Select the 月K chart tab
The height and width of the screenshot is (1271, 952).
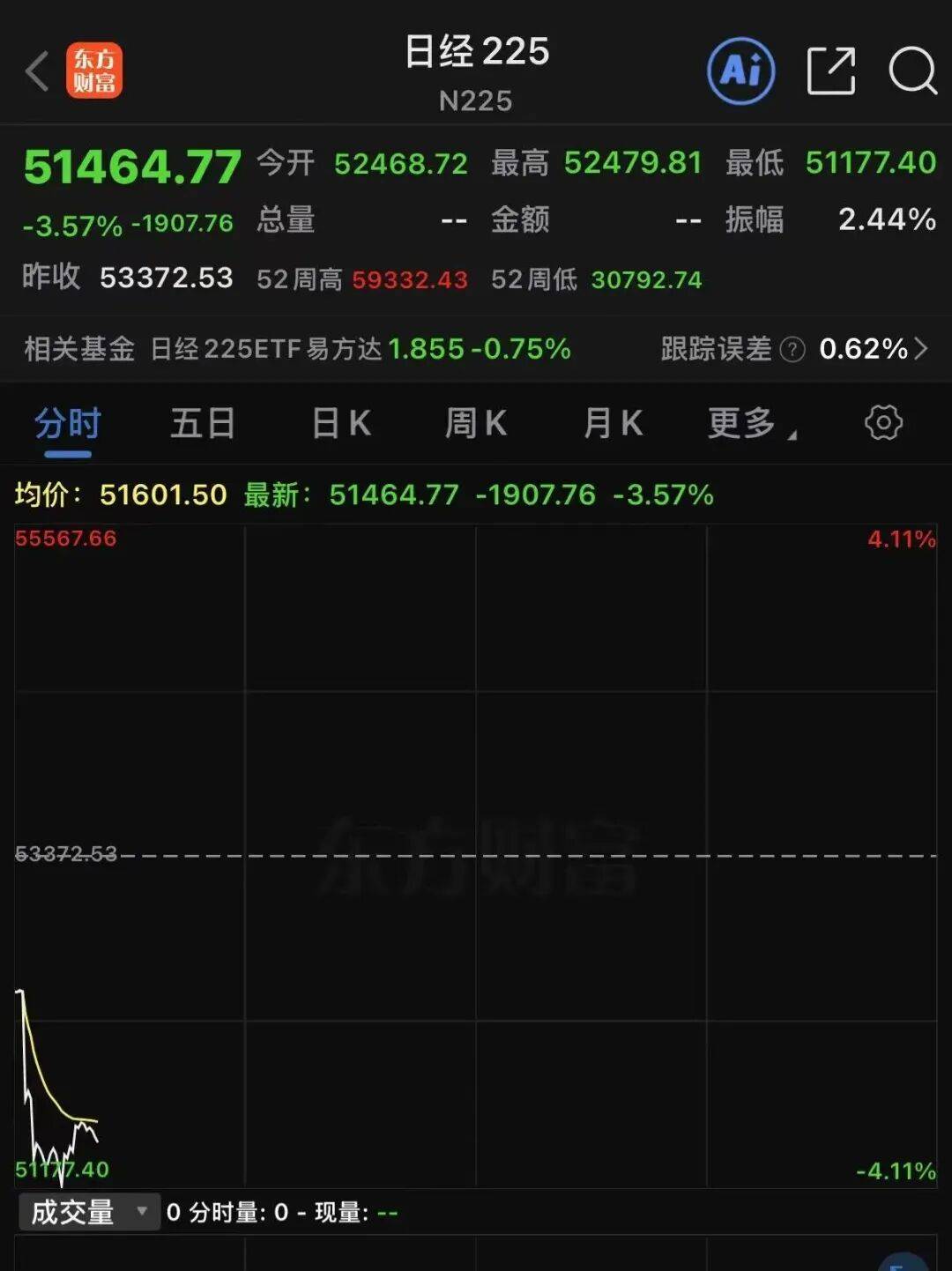pyautogui.click(x=614, y=424)
